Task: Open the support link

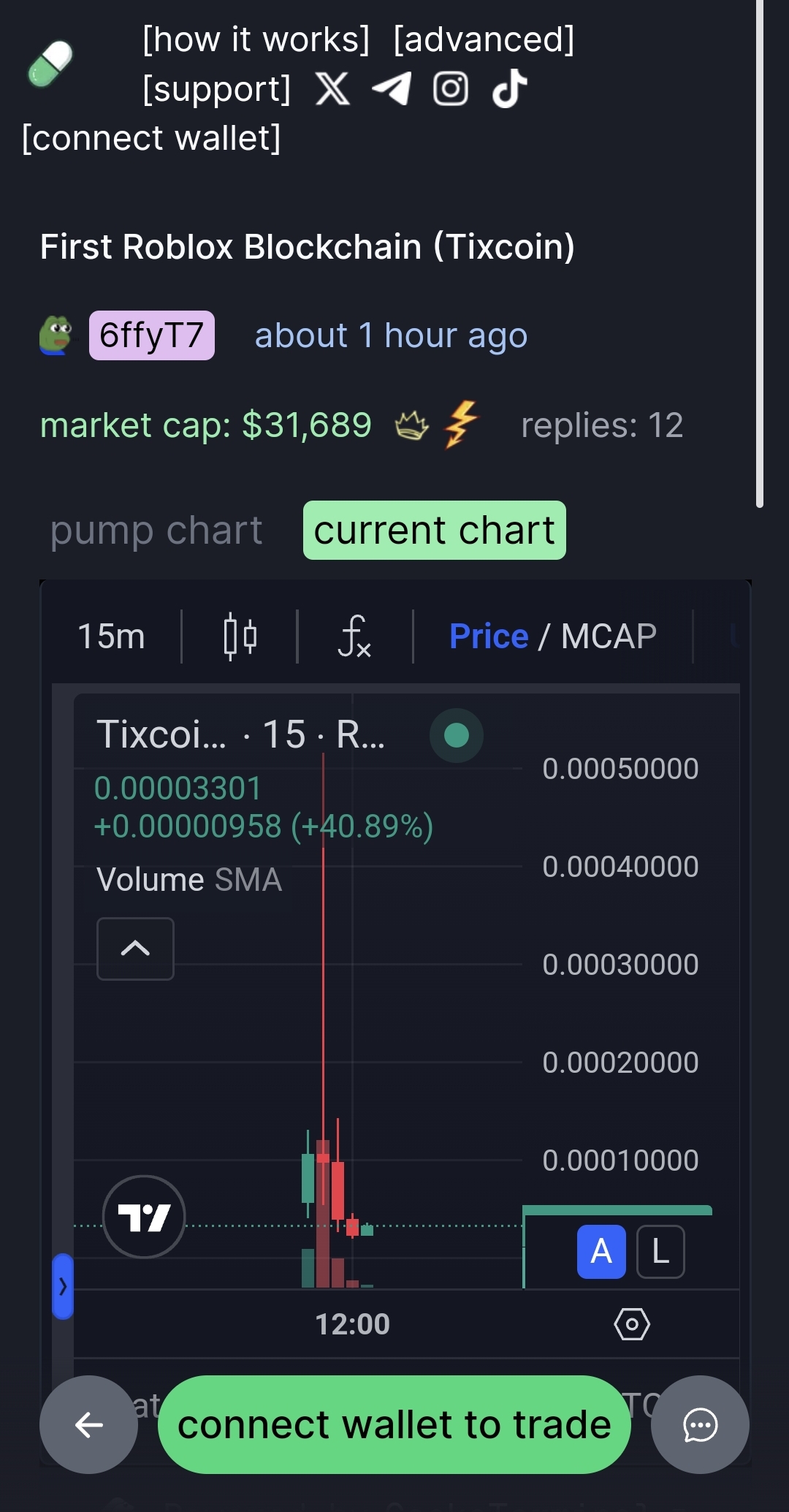Action: pyautogui.click(x=216, y=89)
